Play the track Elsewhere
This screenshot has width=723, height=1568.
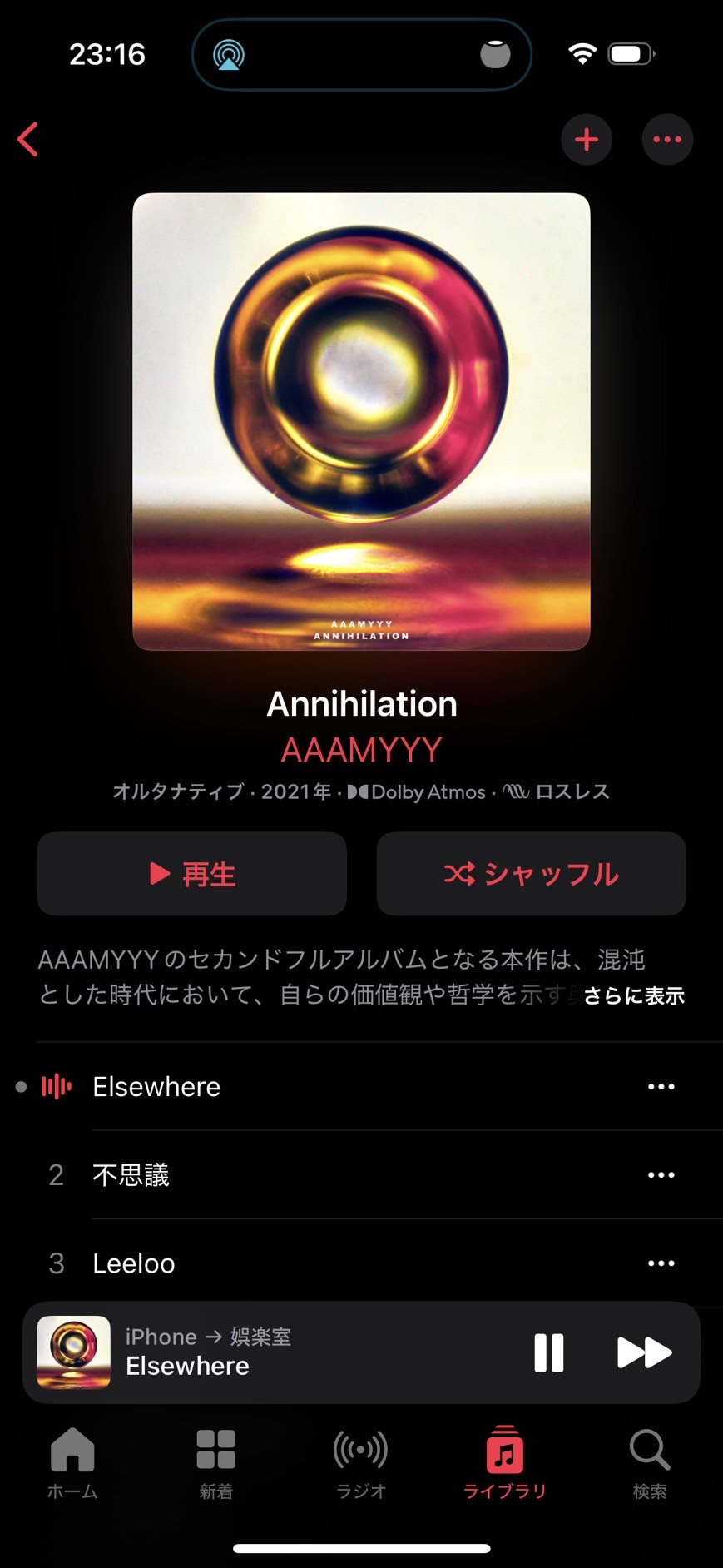(x=156, y=1087)
